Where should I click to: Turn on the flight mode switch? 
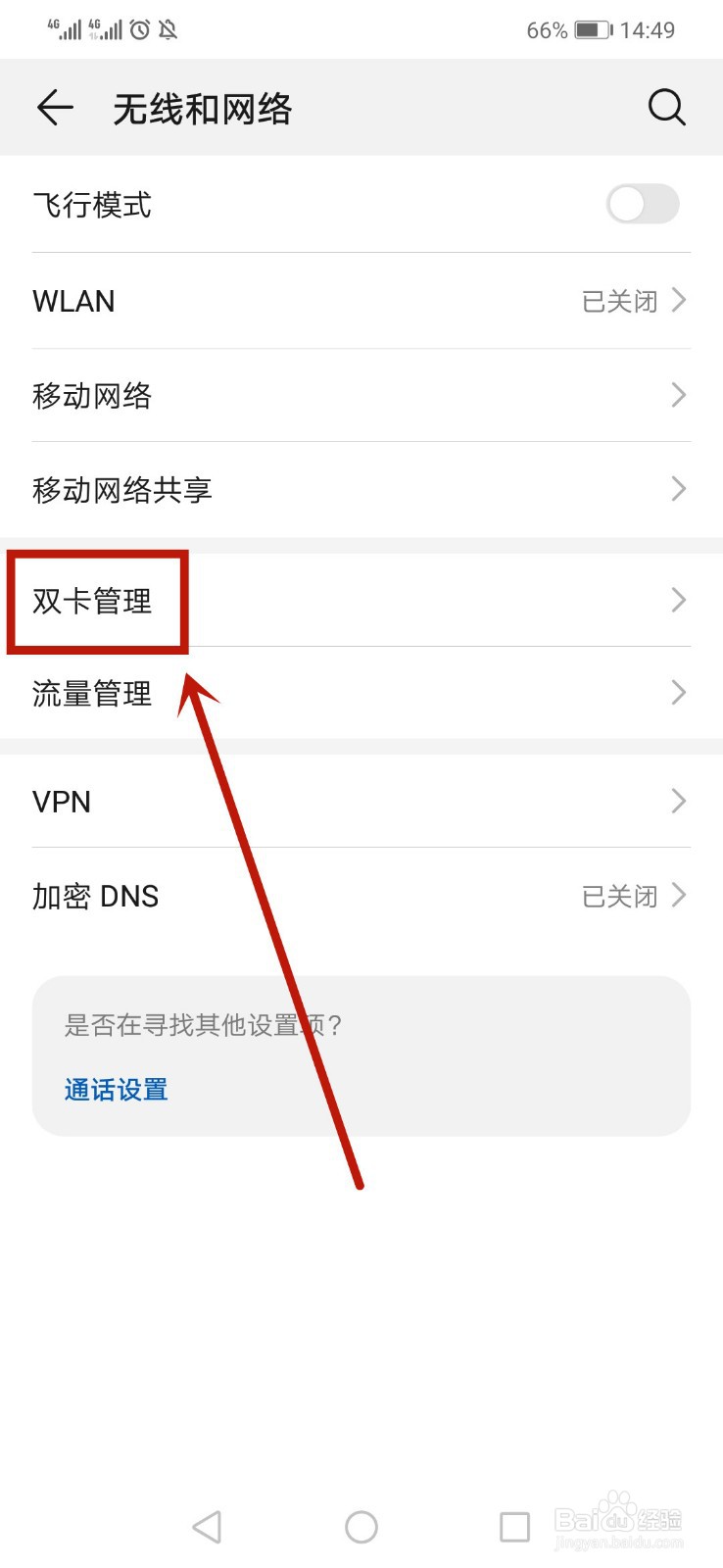643,204
